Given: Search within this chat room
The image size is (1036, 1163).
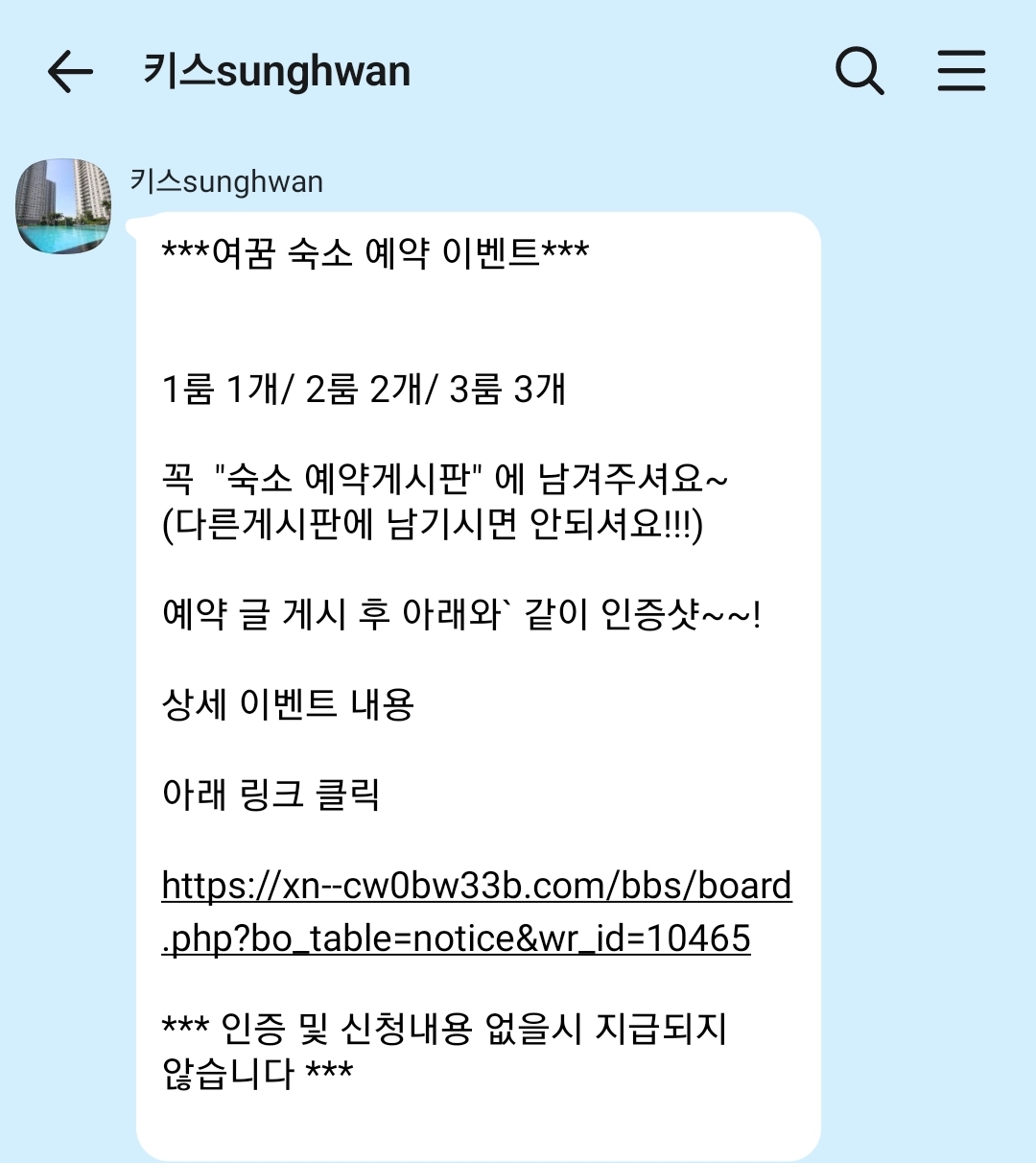Looking at the screenshot, I should pyautogui.click(x=859, y=71).
